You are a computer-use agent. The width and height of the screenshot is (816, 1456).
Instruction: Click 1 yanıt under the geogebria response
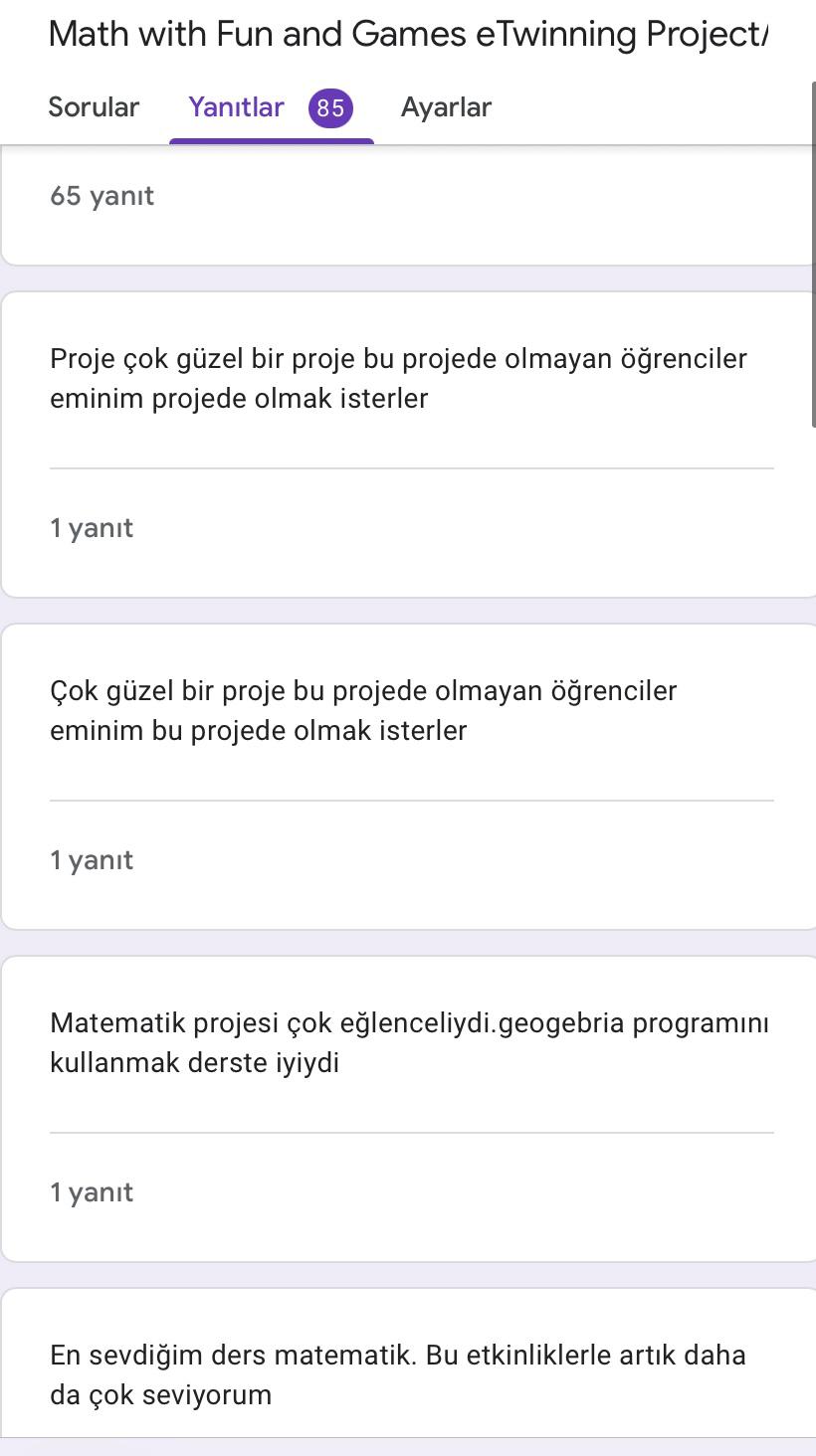(x=91, y=1191)
